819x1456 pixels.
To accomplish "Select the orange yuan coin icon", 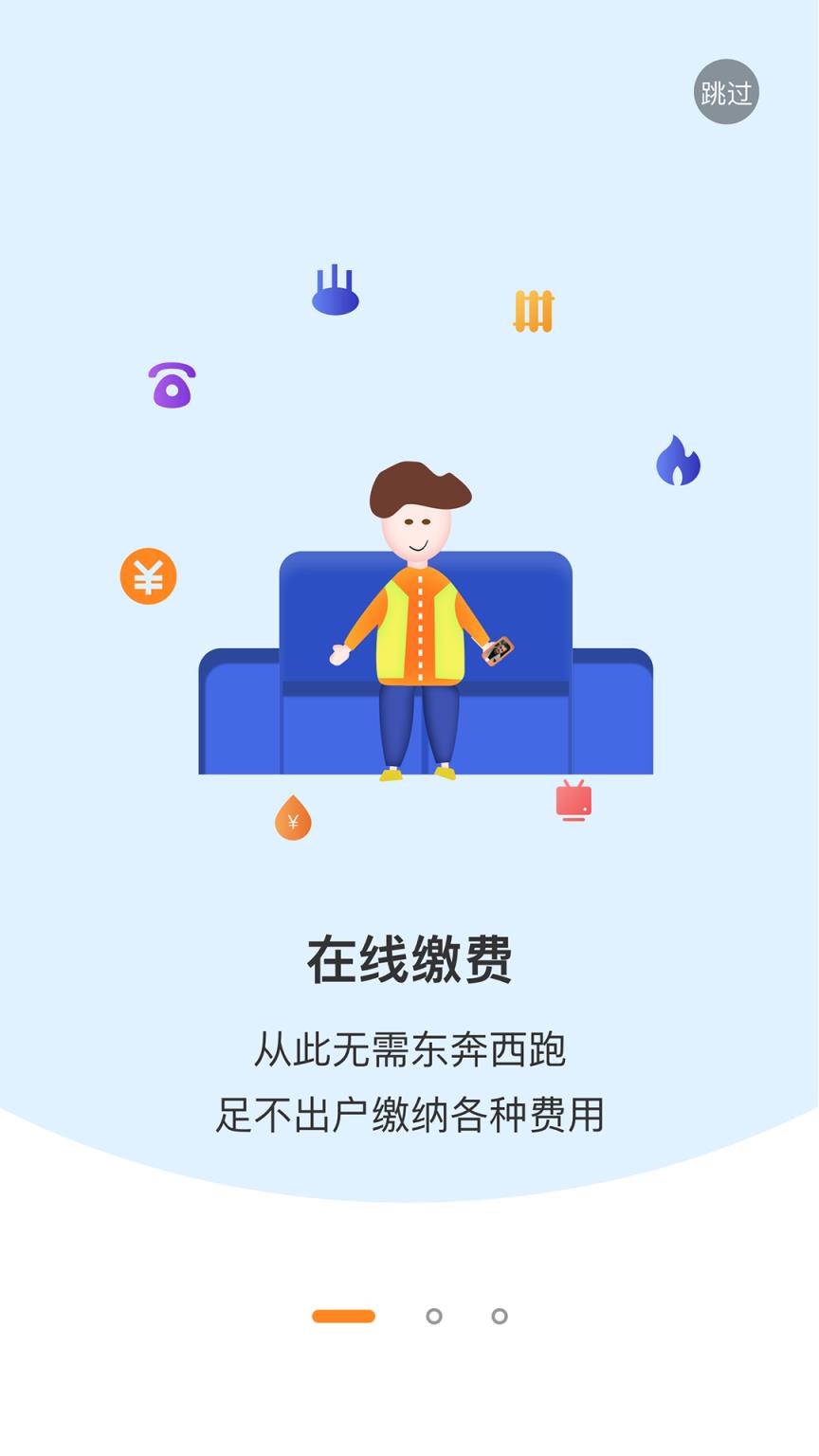I will [x=148, y=576].
